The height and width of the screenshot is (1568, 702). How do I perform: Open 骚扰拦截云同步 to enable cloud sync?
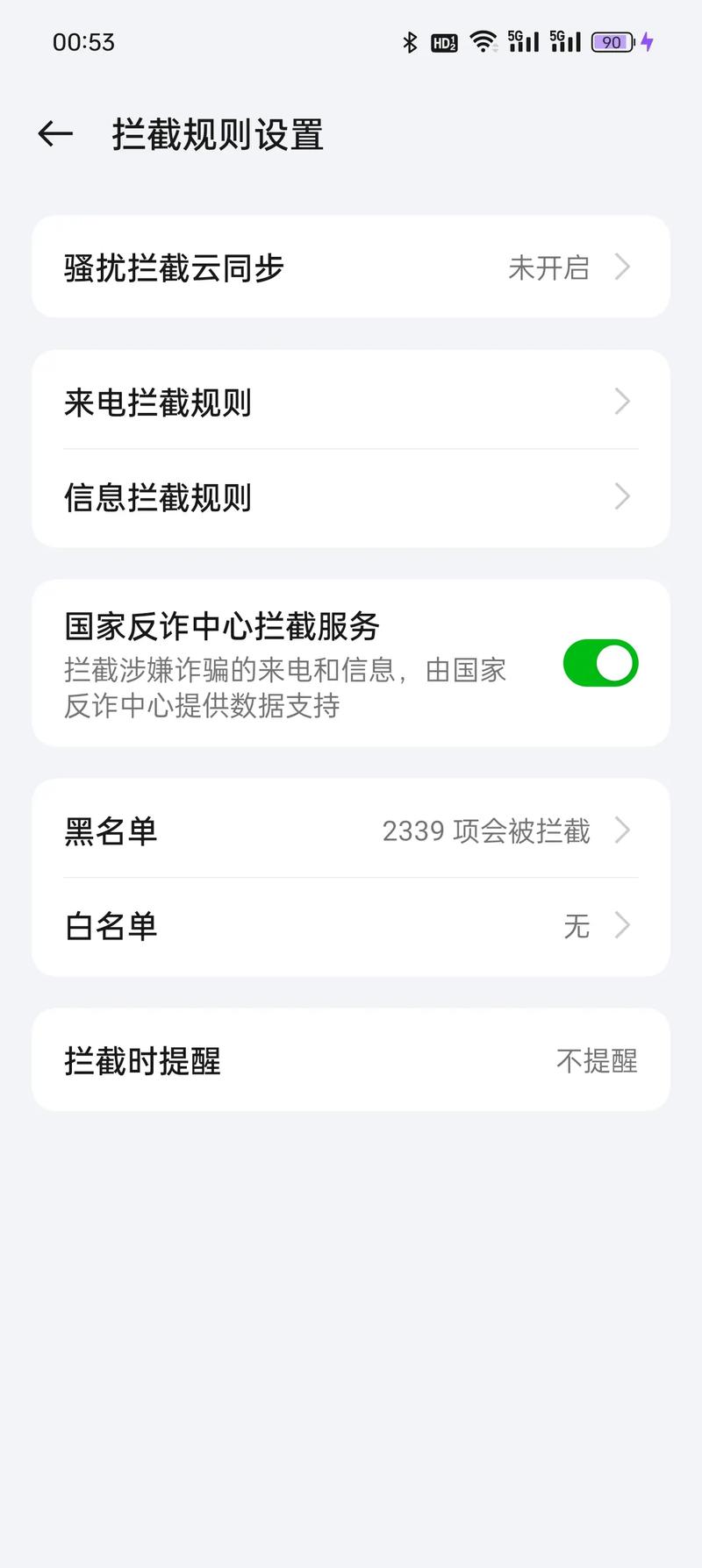pyautogui.click(x=351, y=267)
